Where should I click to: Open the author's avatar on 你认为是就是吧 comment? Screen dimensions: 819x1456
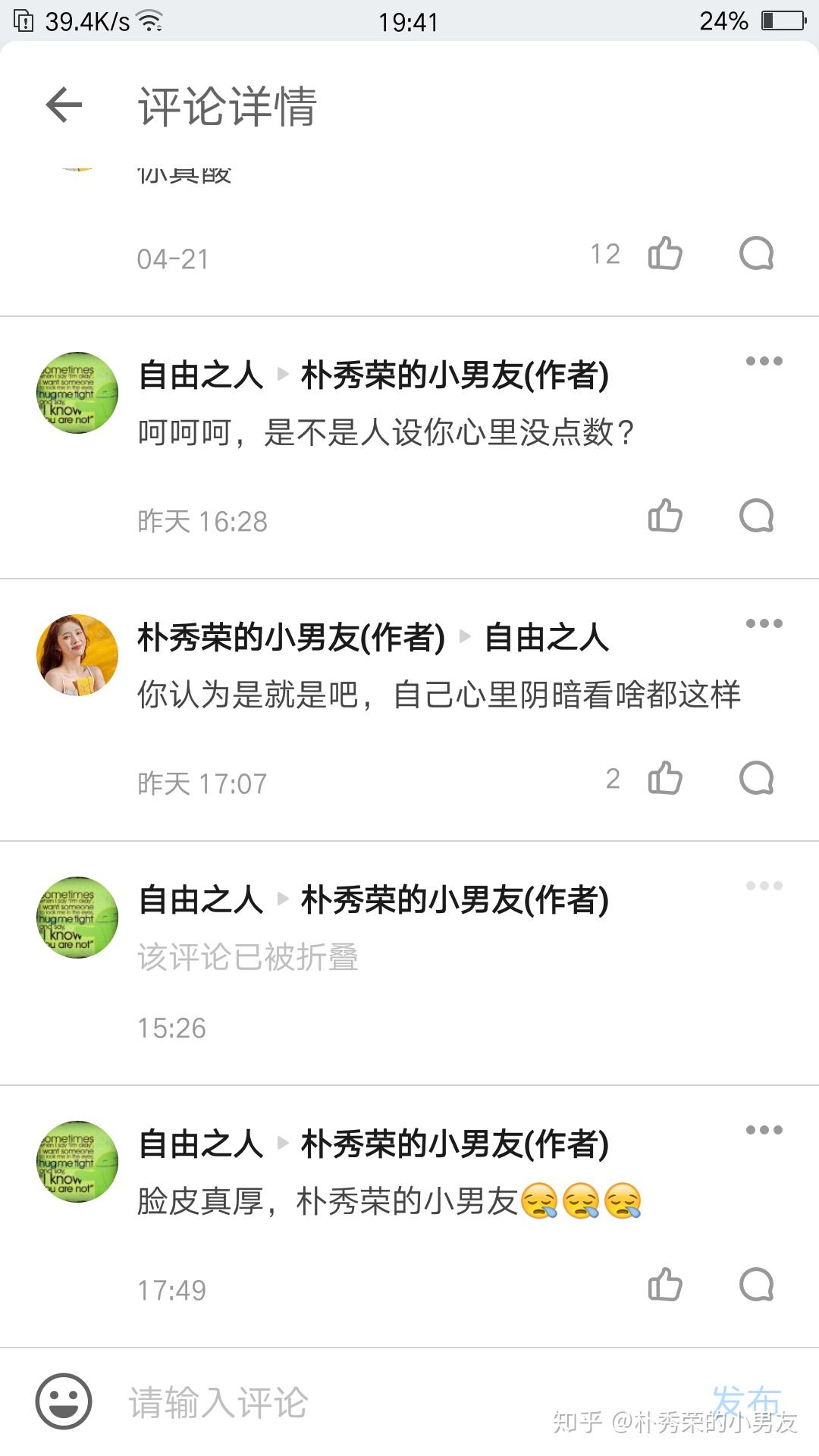click(x=77, y=655)
